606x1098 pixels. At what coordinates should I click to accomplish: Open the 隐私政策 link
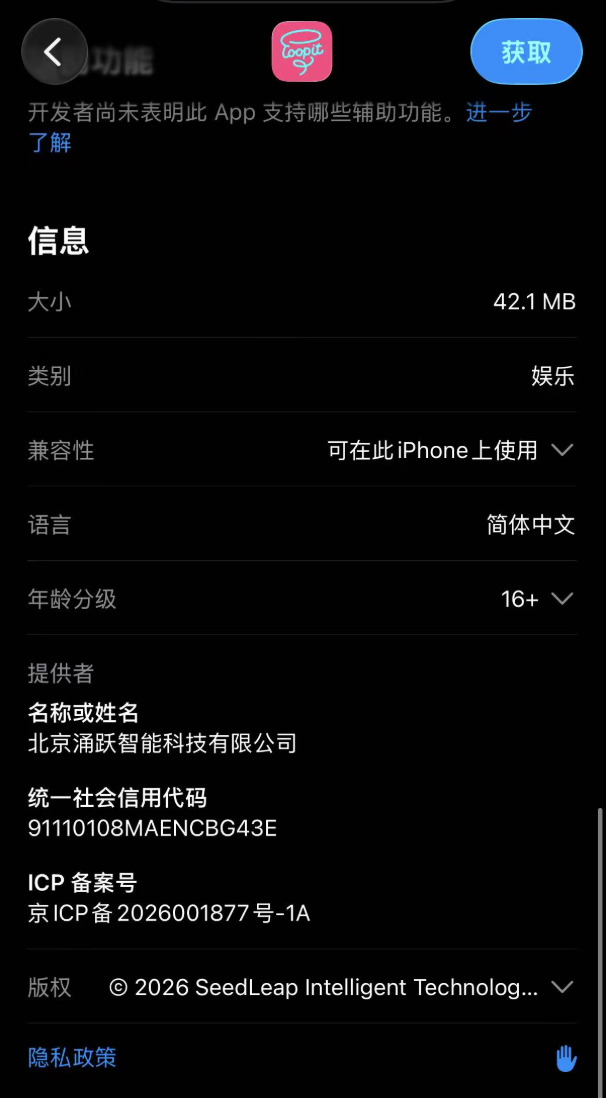72,1058
